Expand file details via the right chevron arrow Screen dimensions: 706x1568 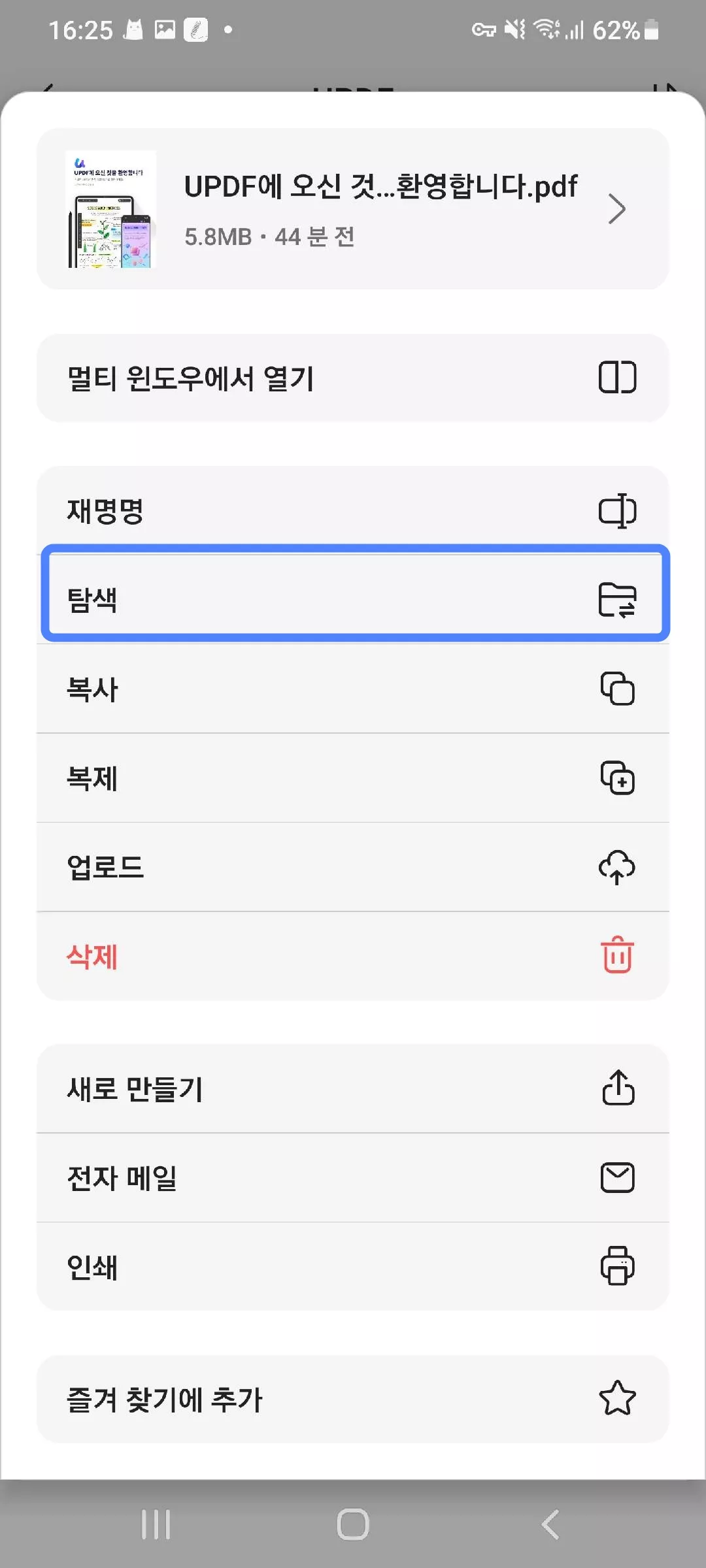616,208
